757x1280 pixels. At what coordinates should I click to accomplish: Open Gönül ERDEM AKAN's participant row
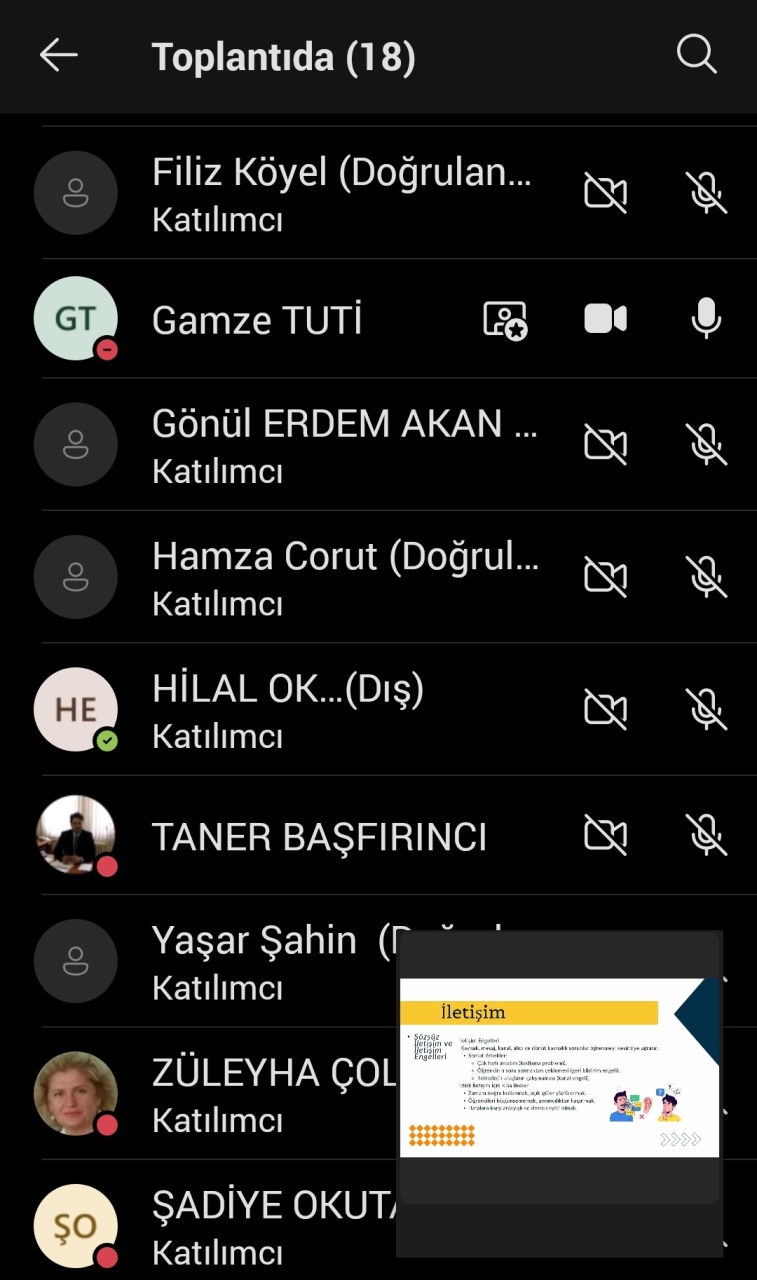point(340,445)
